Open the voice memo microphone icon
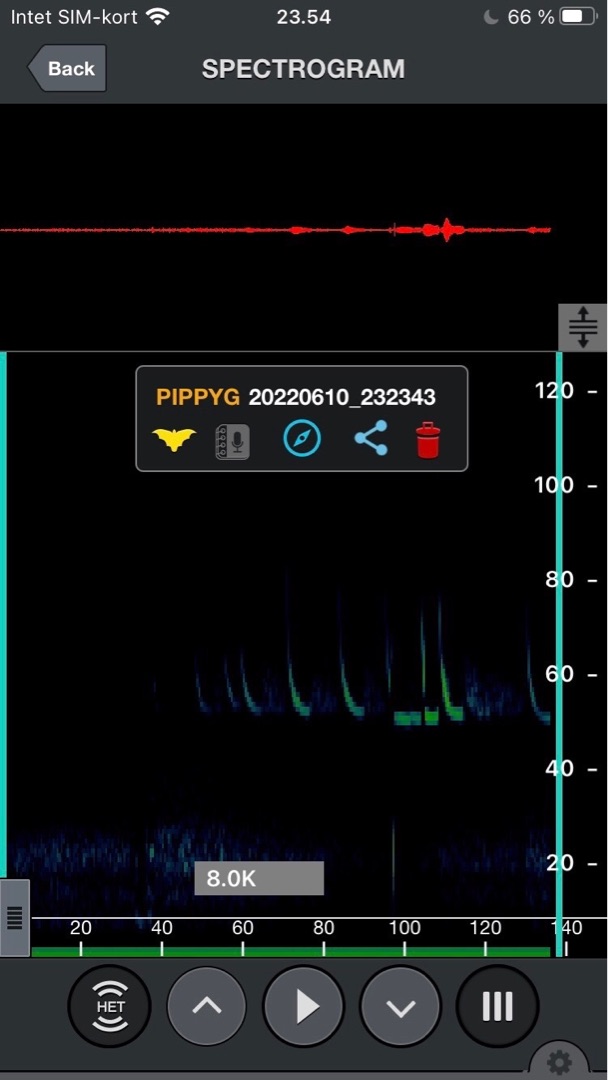The height and width of the screenshot is (1080, 608). pyautogui.click(x=232, y=440)
